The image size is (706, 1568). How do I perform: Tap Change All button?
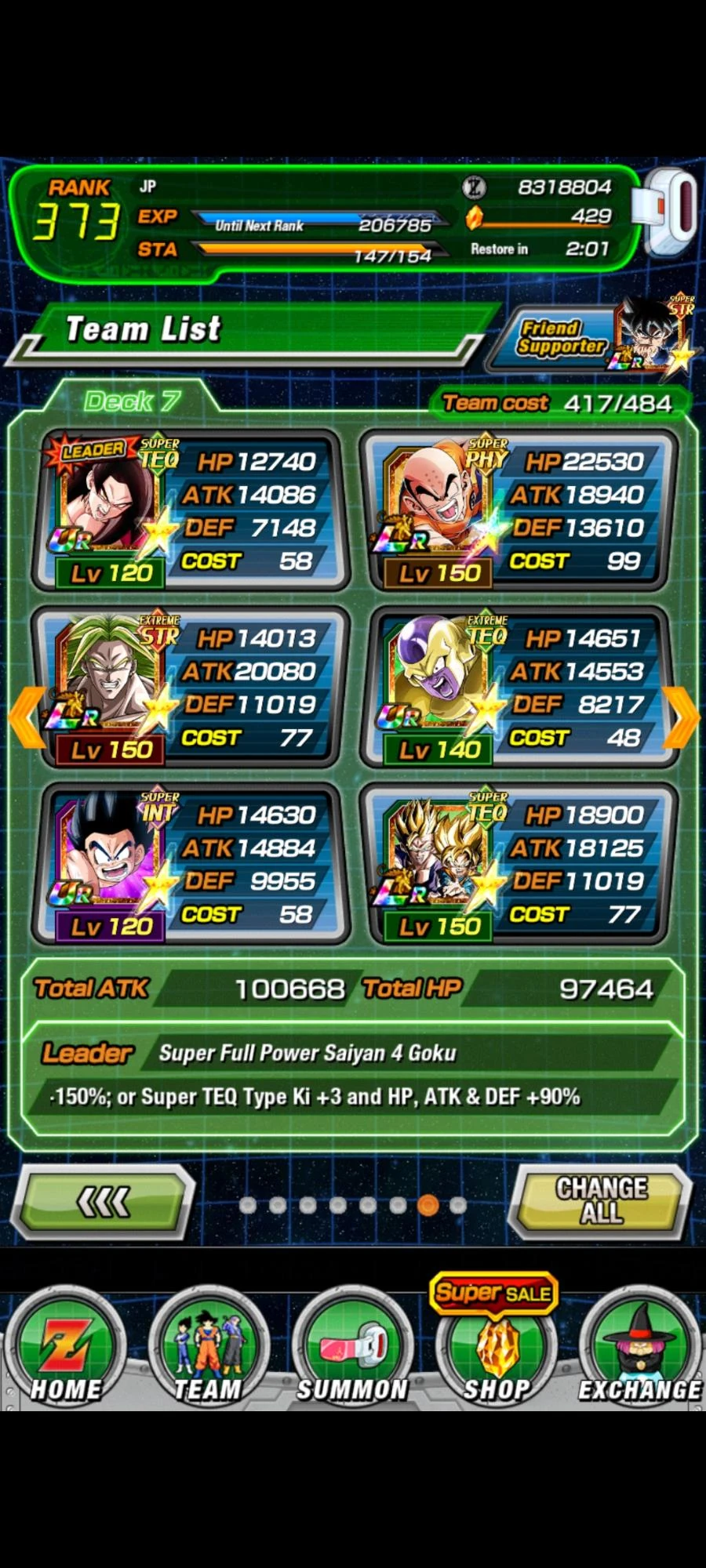tap(602, 1201)
